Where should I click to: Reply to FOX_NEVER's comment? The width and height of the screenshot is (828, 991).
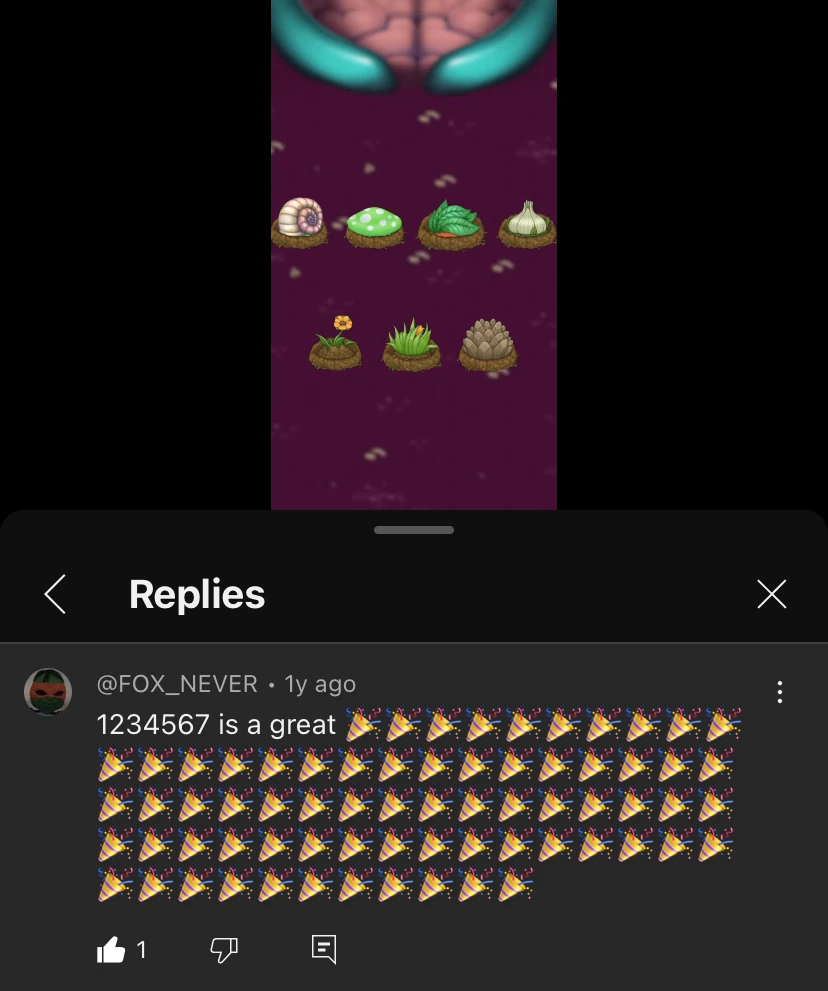pyautogui.click(x=324, y=949)
